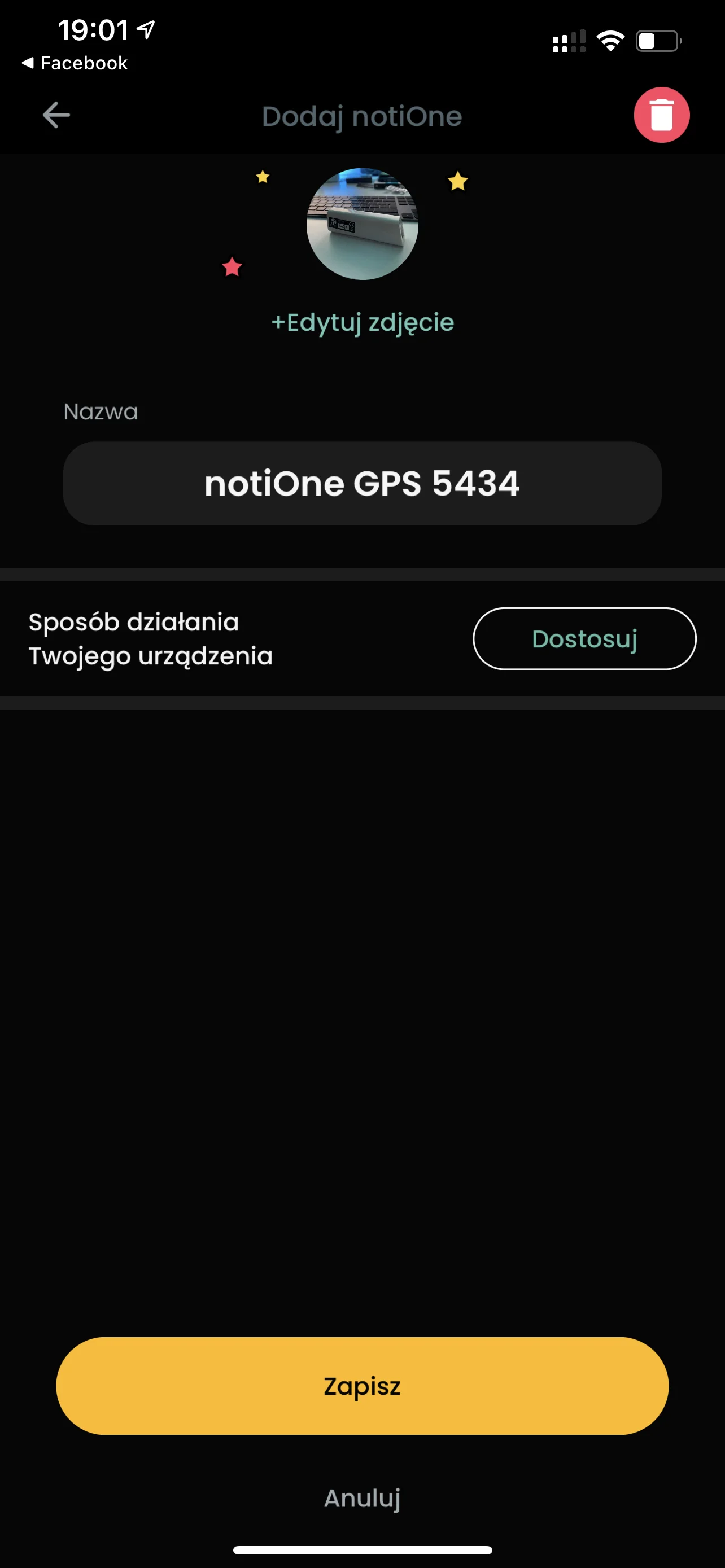Open the device photo thumbnail
The height and width of the screenshot is (1568, 725).
click(x=362, y=224)
